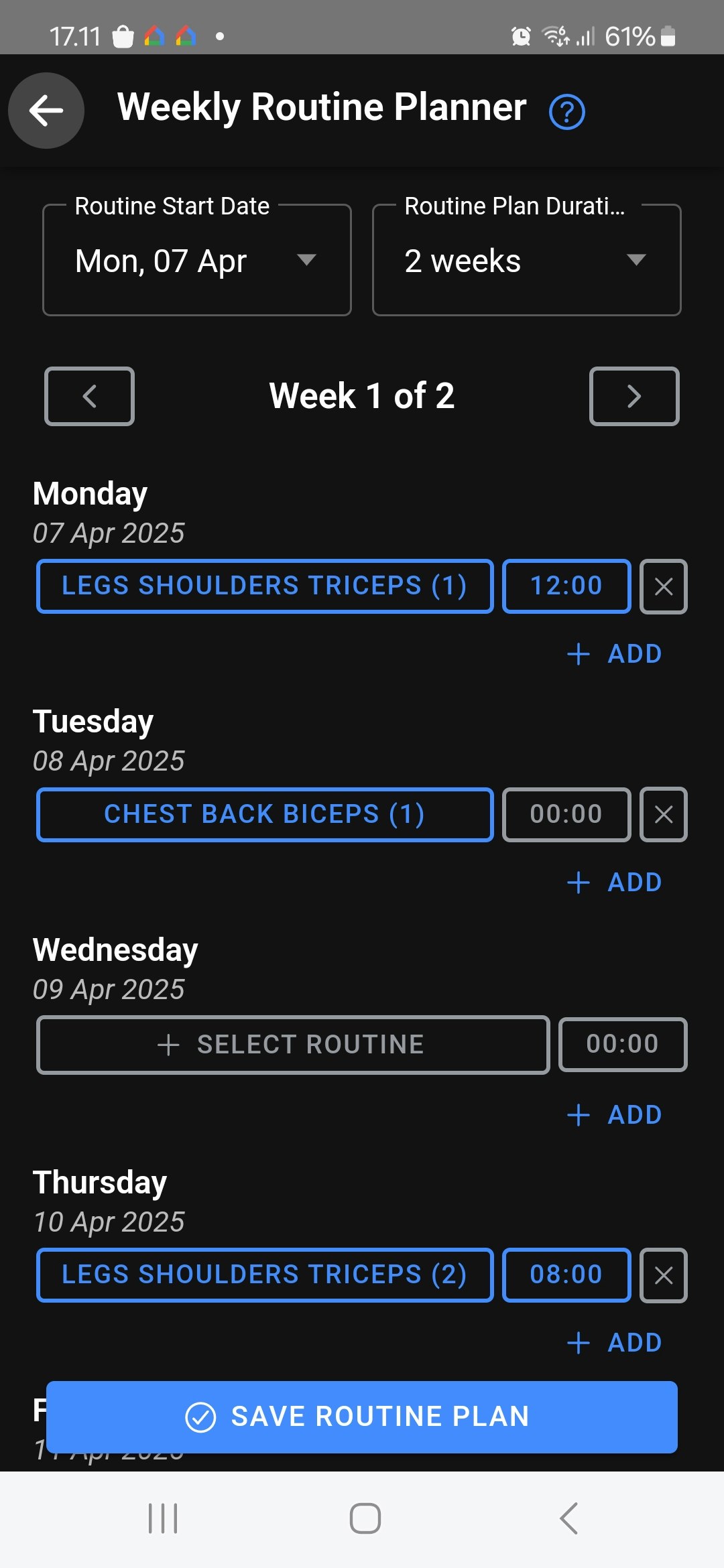Remove Thursday's Legs Shoulders Triceps (2) entry

tap(663, 1275)
